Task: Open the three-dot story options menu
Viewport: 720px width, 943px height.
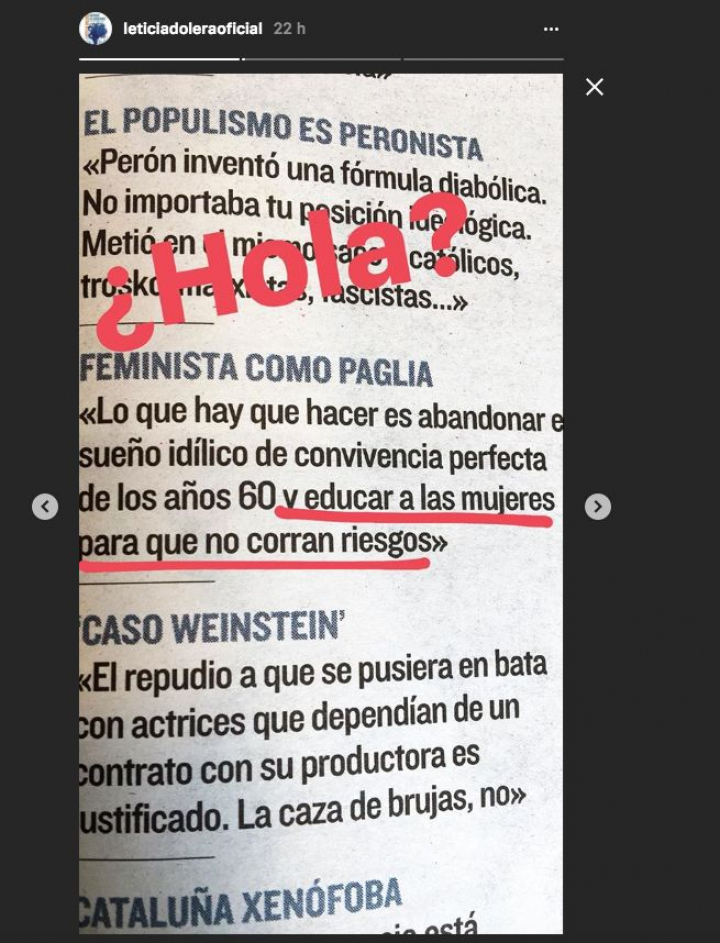Action: pos(551,29)
